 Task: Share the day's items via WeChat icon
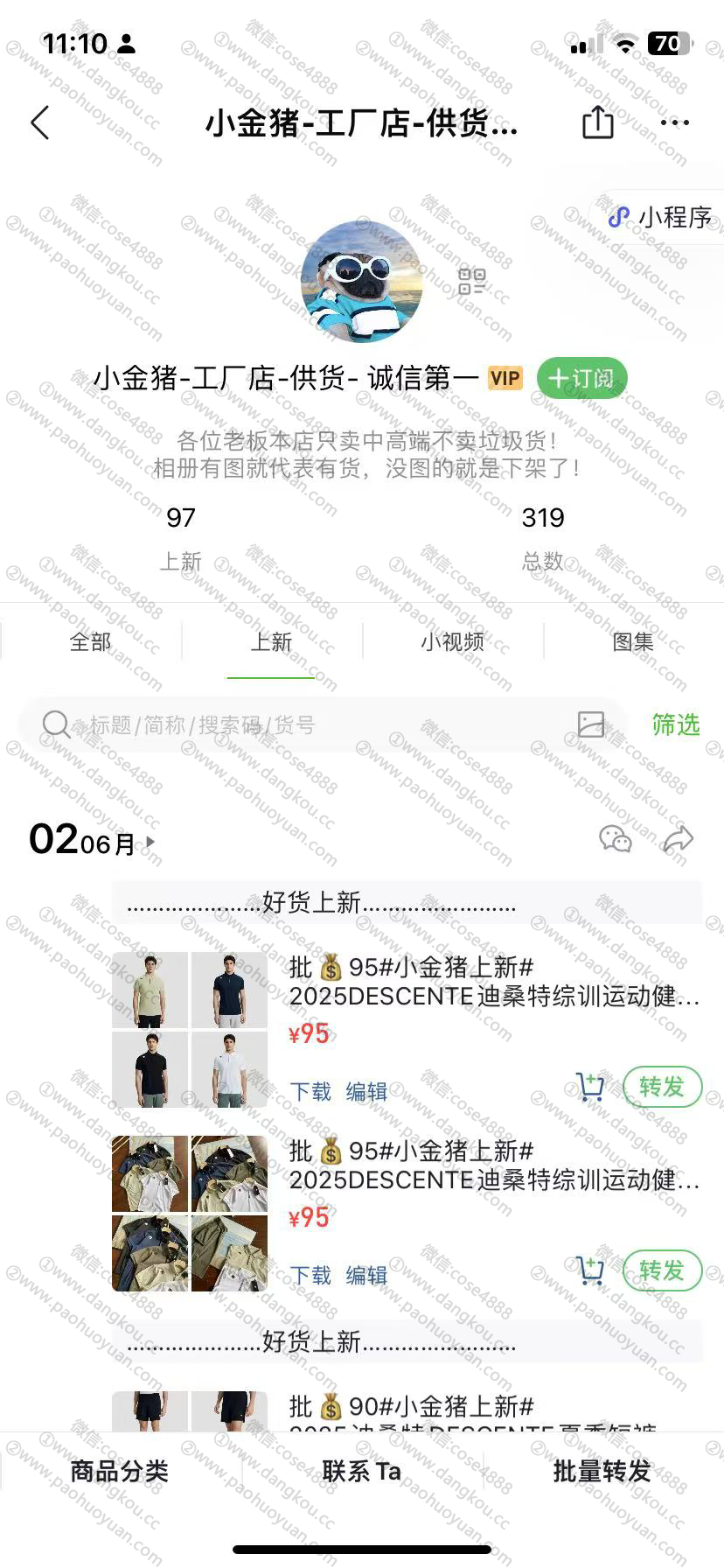tap(615, 839)
